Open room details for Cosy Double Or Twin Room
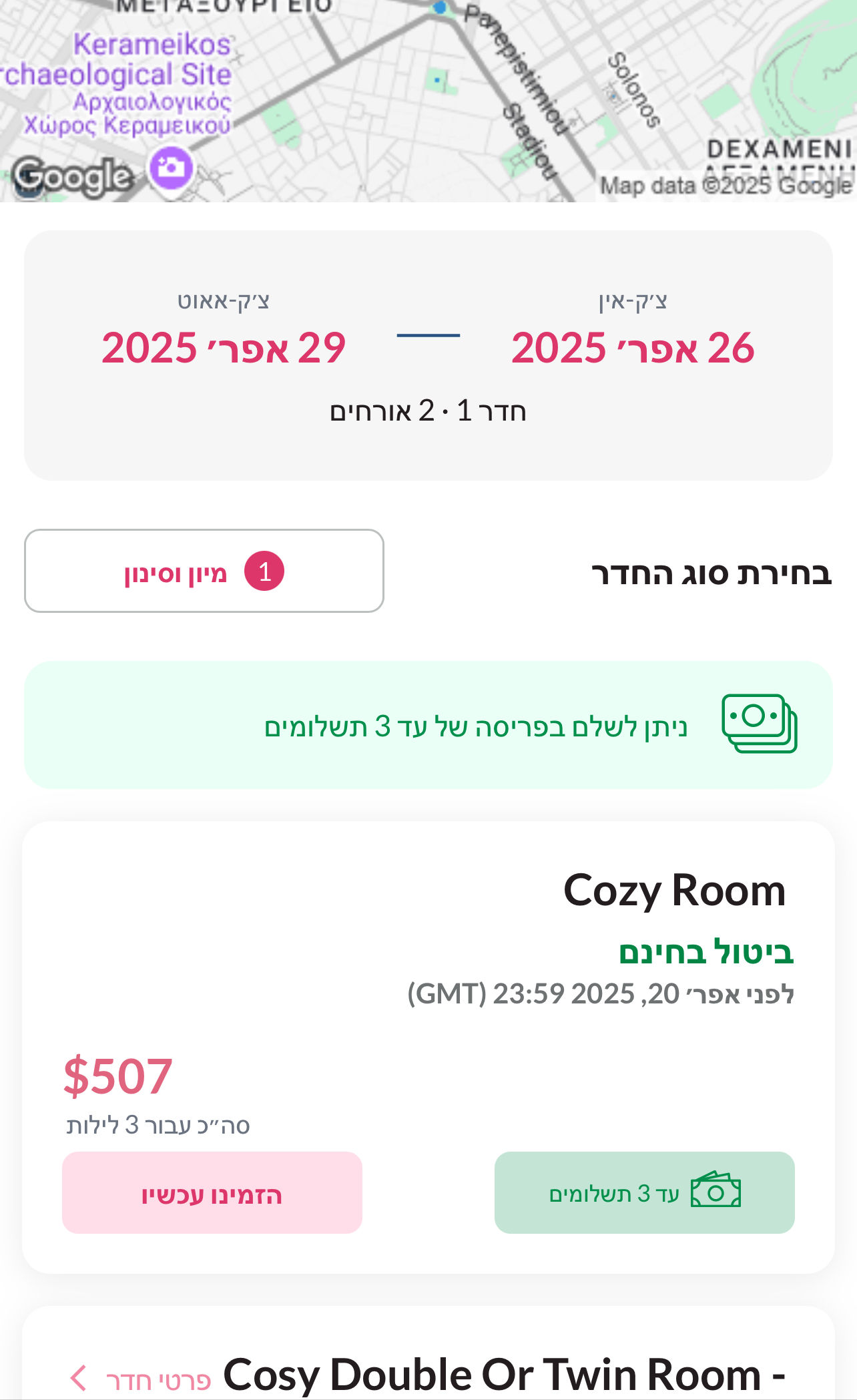The image size is (857, 1400). pyautogui.click(x=141, y=1379)
